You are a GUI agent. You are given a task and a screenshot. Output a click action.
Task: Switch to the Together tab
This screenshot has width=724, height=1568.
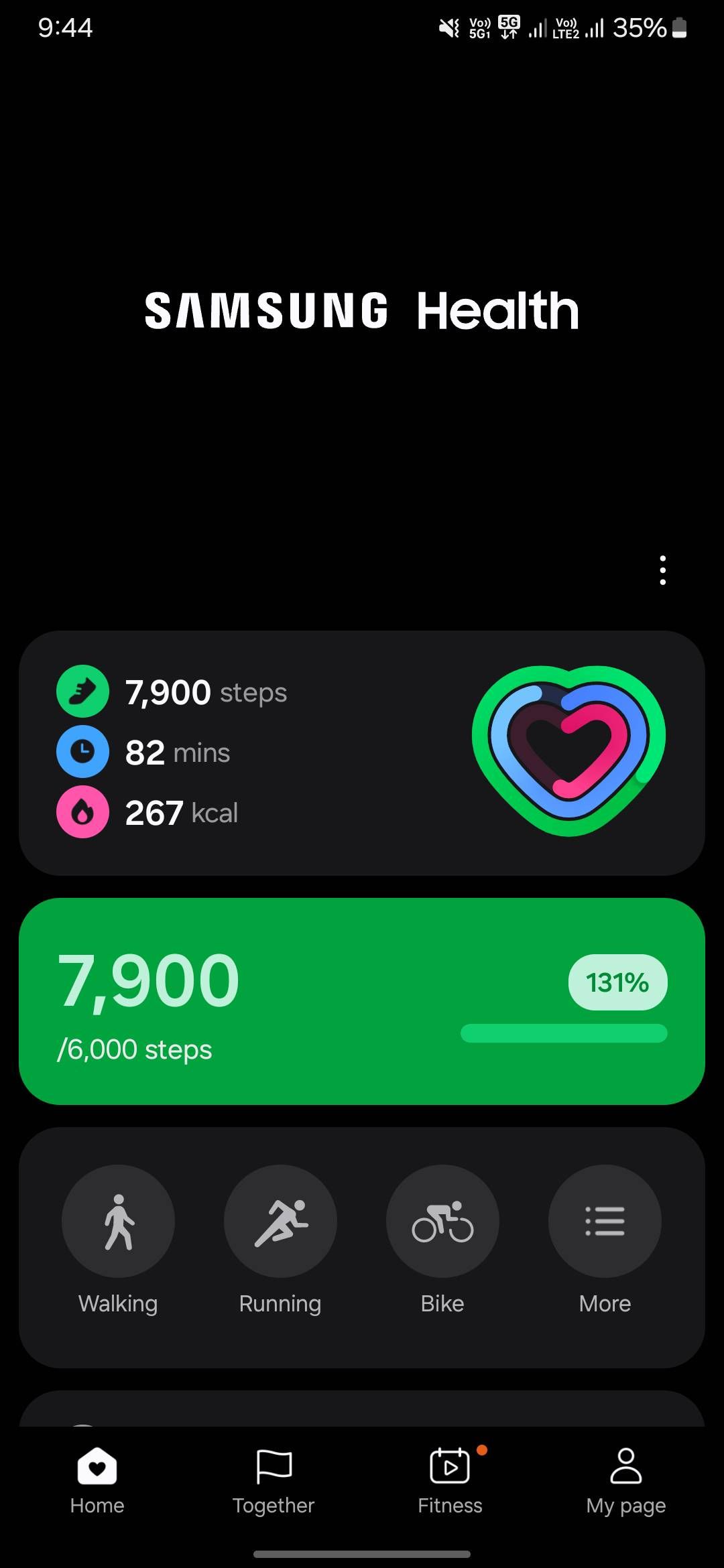(273, 1481)
